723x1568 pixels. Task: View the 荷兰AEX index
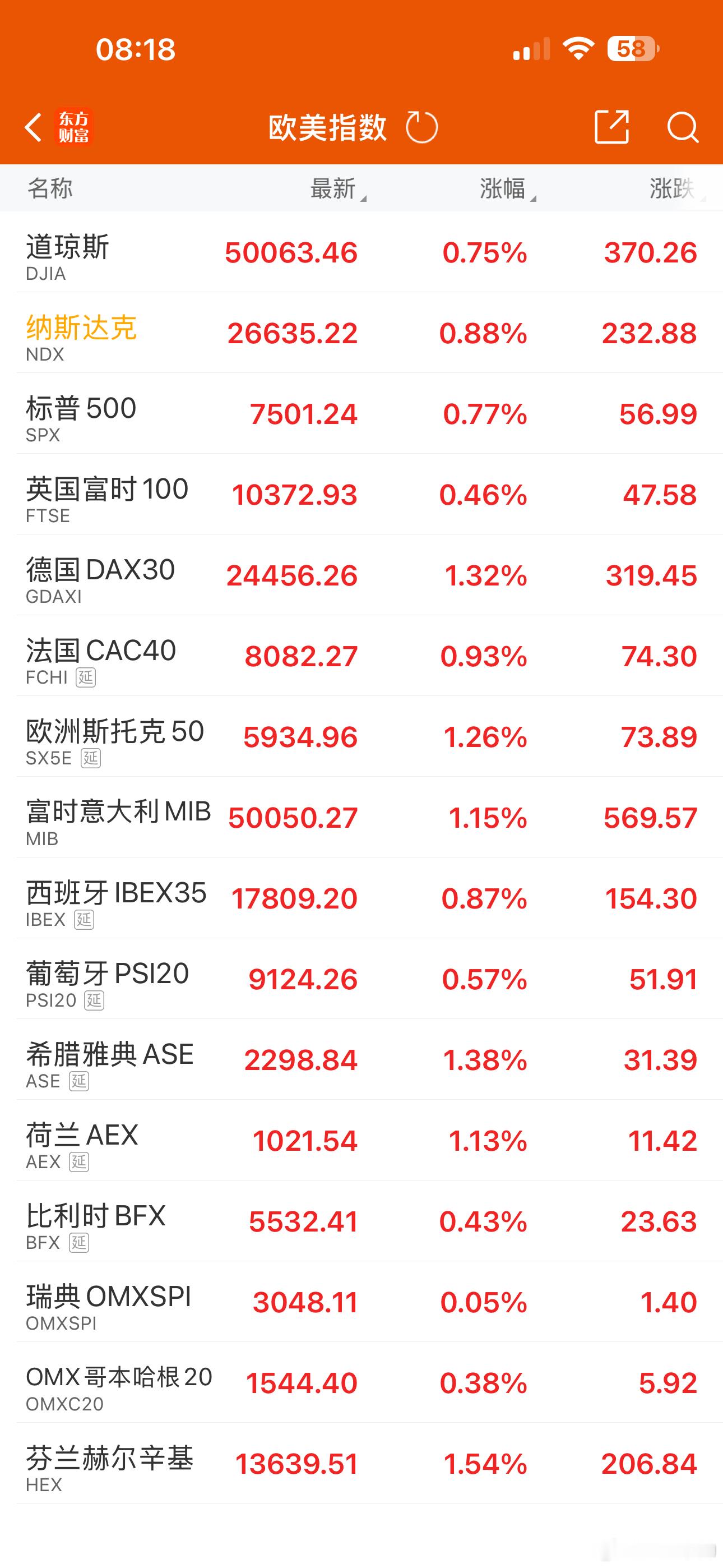tap(361, 1141)
